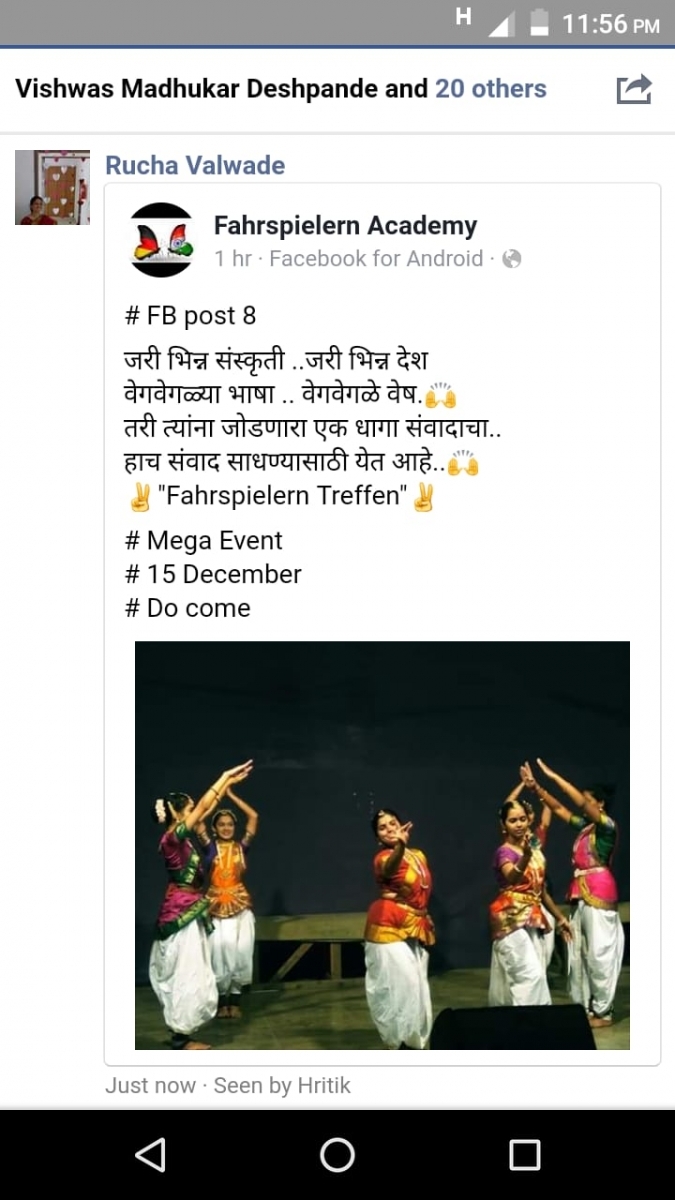Go to the home screen
Screen dimensions: 675x1200
pyautogui.click(x=337, y=1155)
